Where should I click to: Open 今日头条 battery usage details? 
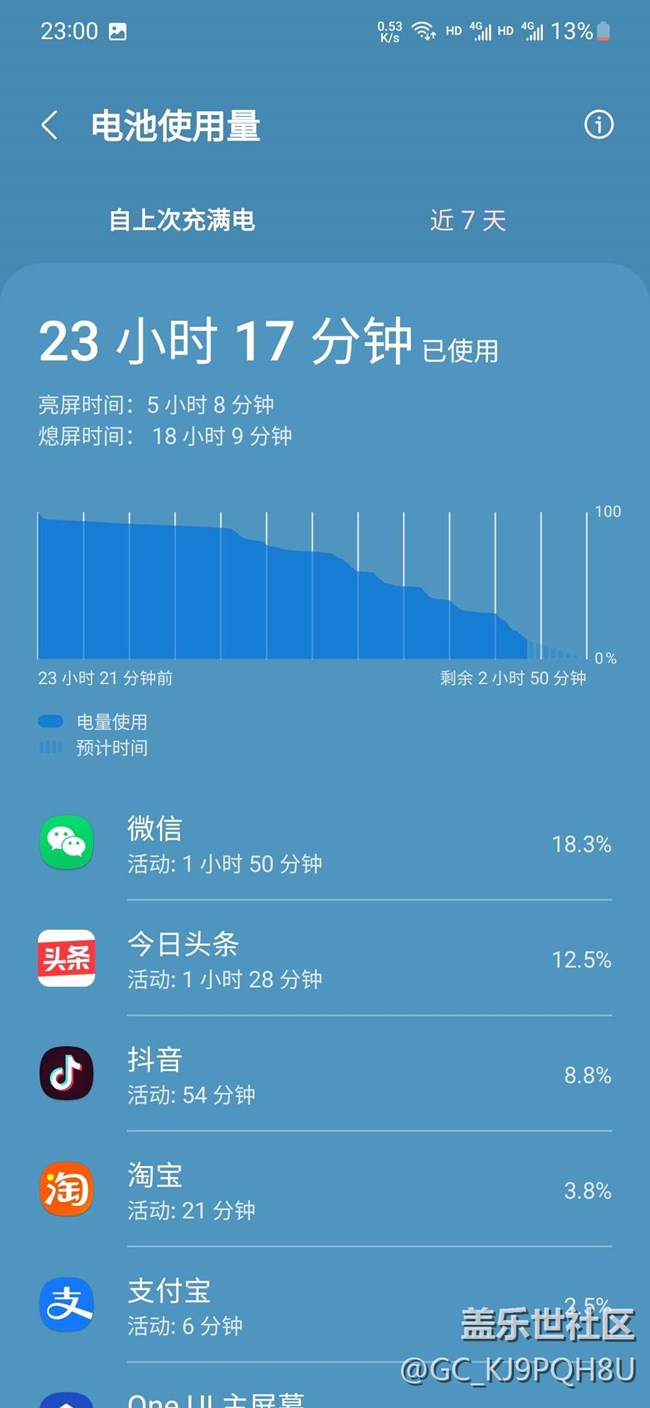(x=325, y=960)
